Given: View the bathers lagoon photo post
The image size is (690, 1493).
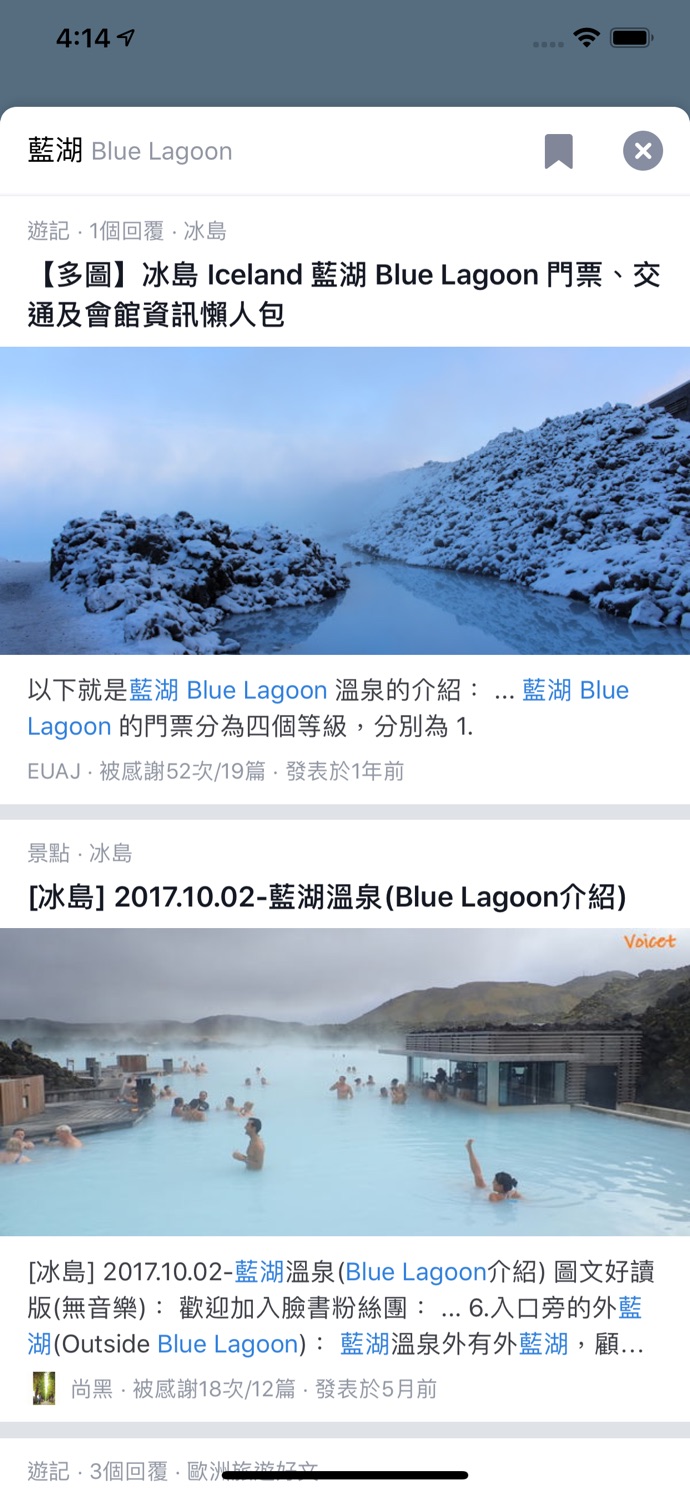Looking at the screenshot, I should (344, 1082).
